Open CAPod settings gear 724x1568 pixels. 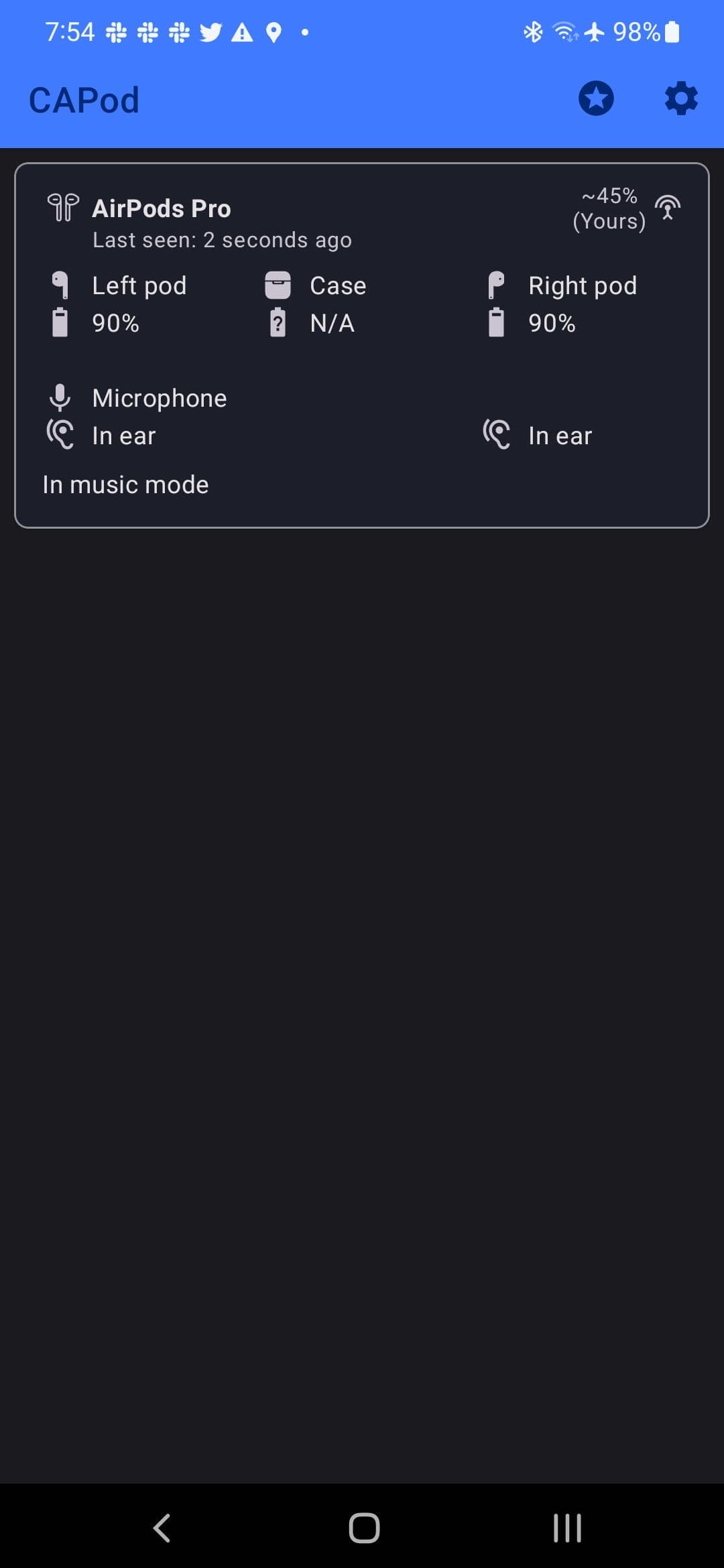681,99
